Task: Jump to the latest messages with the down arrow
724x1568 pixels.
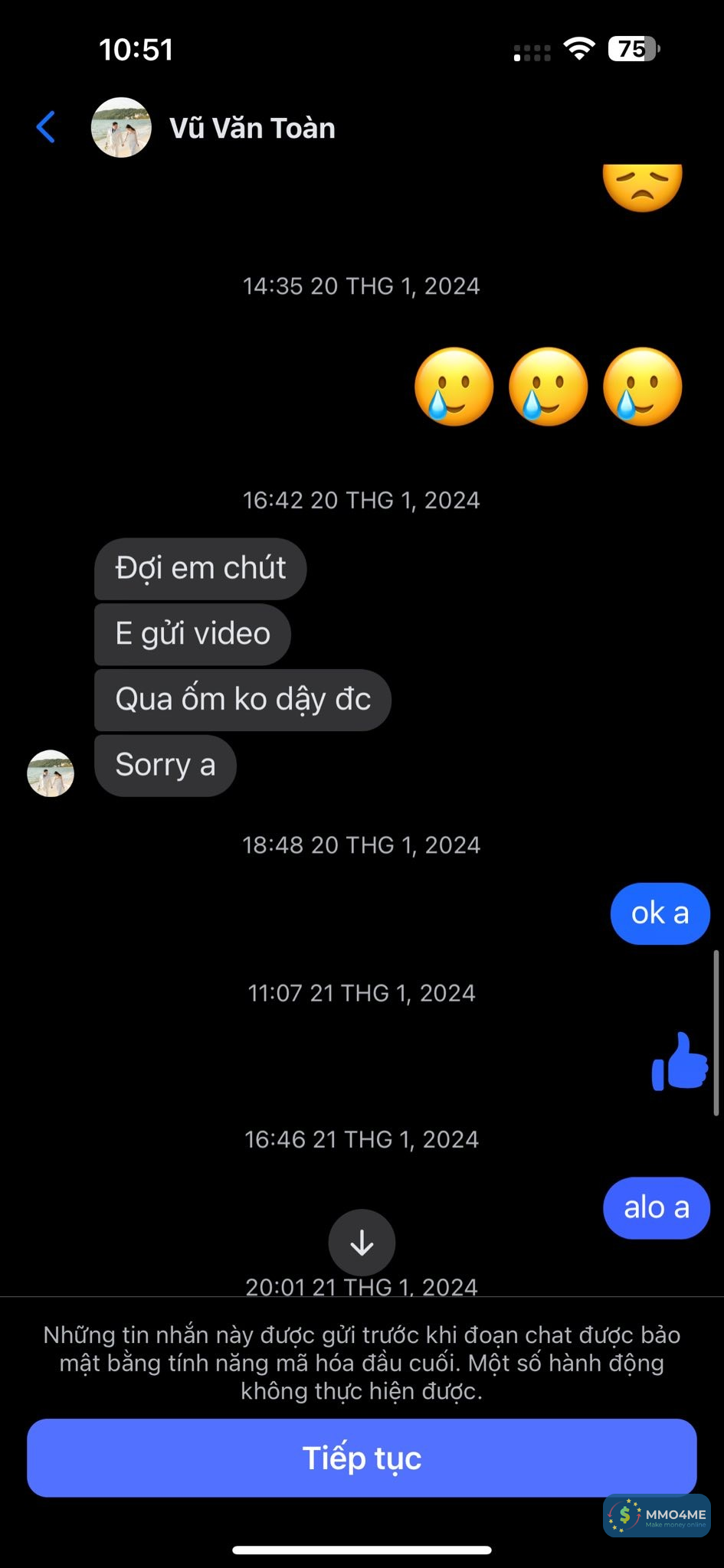Action: coord(362,1243)
